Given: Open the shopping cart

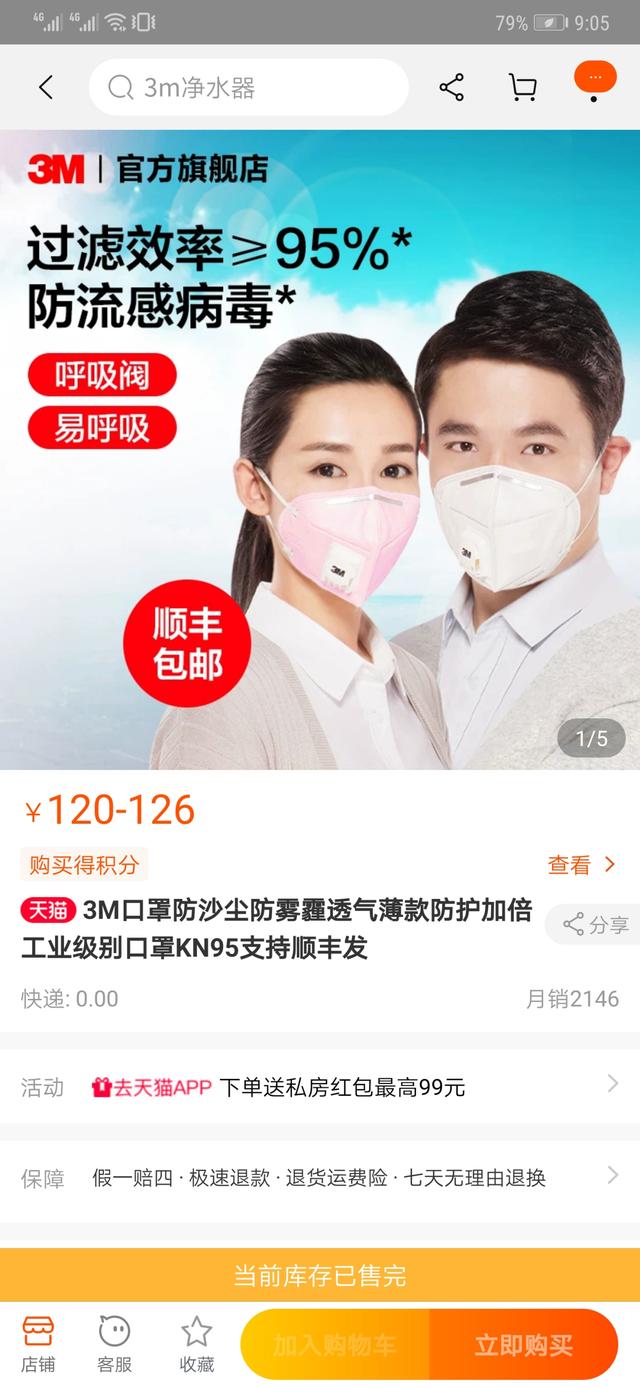Looking at the screenshot, I should point(522,88).
